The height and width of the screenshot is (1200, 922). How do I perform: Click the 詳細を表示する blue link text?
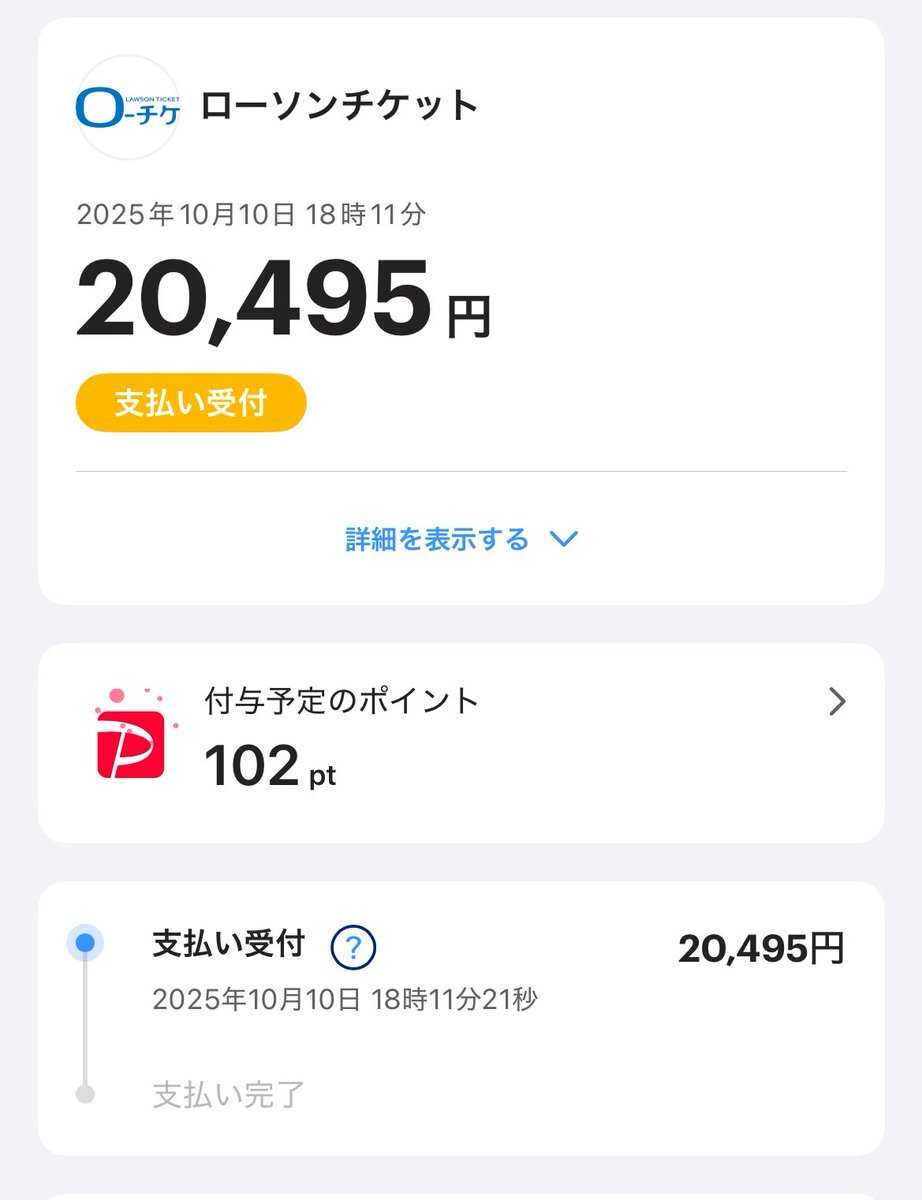tap(436, 537)
